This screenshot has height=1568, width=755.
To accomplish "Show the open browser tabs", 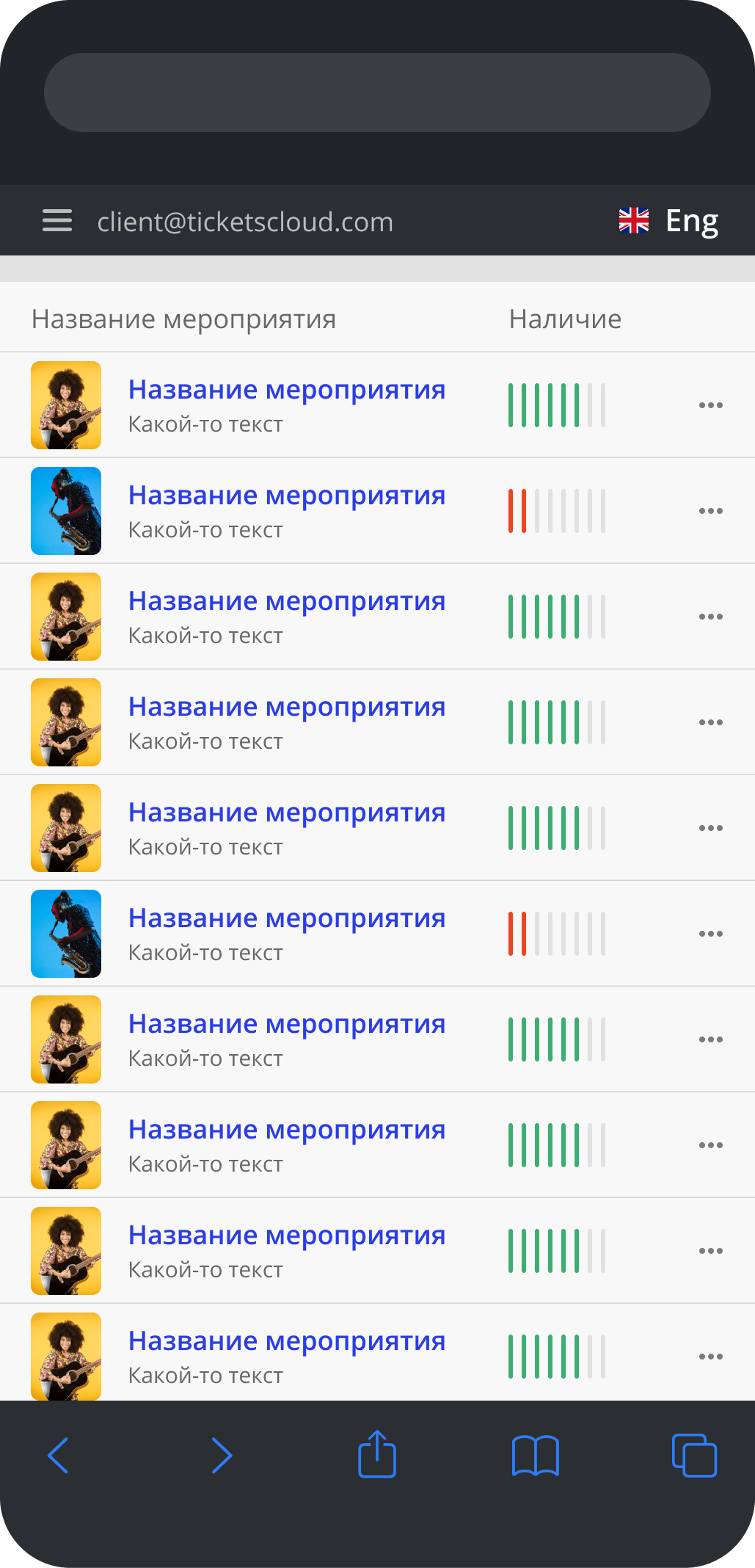I will click(694, 1455).
